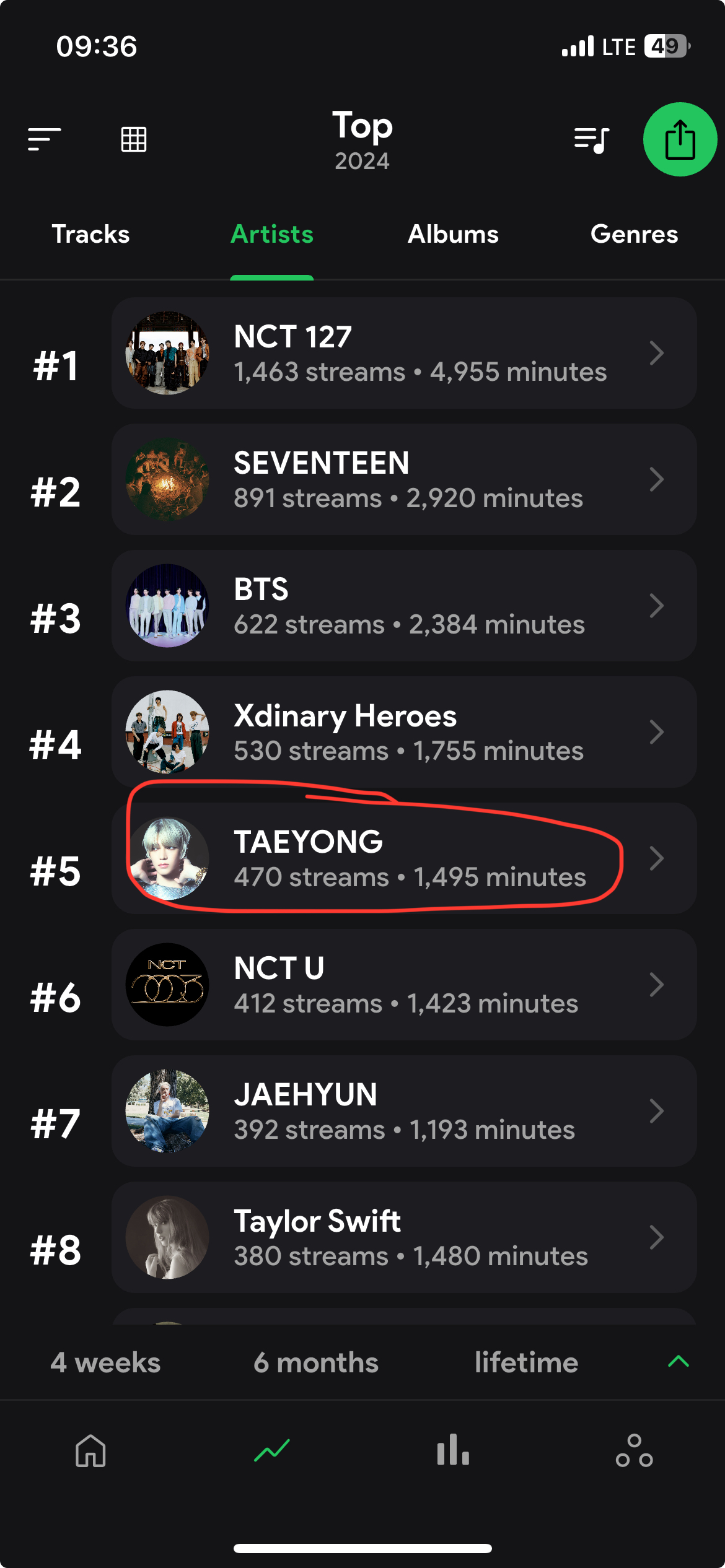The image size is (725, 1568).
Task: Open the sort filter icon
Action: tap(44, 139)
